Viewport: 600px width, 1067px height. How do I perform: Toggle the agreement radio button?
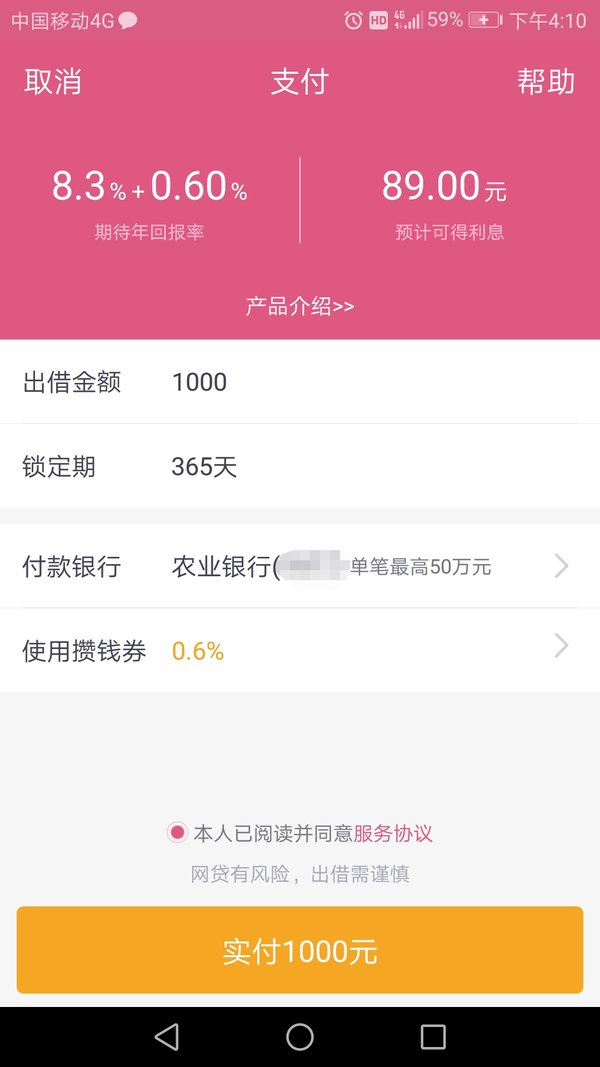pos(178,833)
